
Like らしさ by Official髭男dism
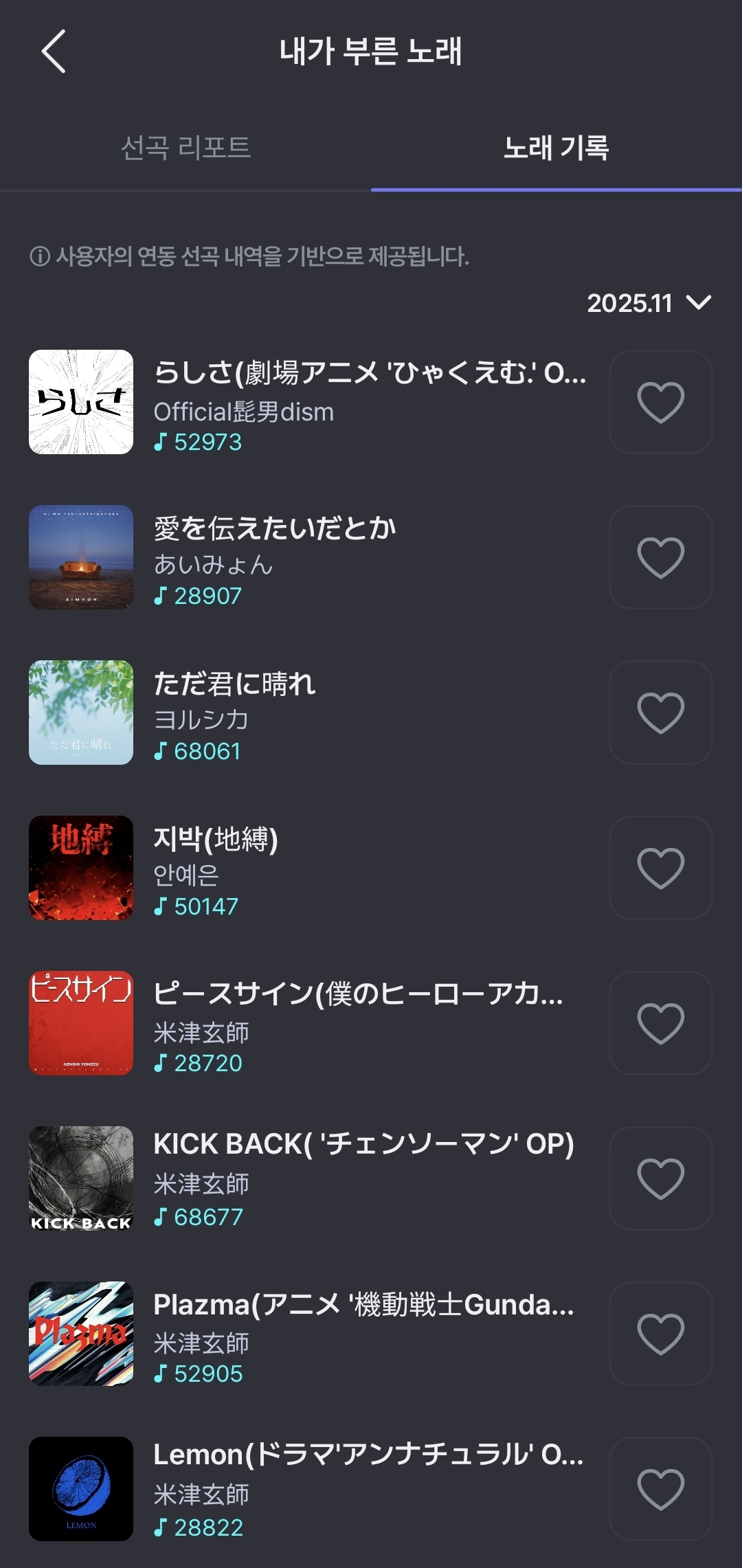click(660, 402)
